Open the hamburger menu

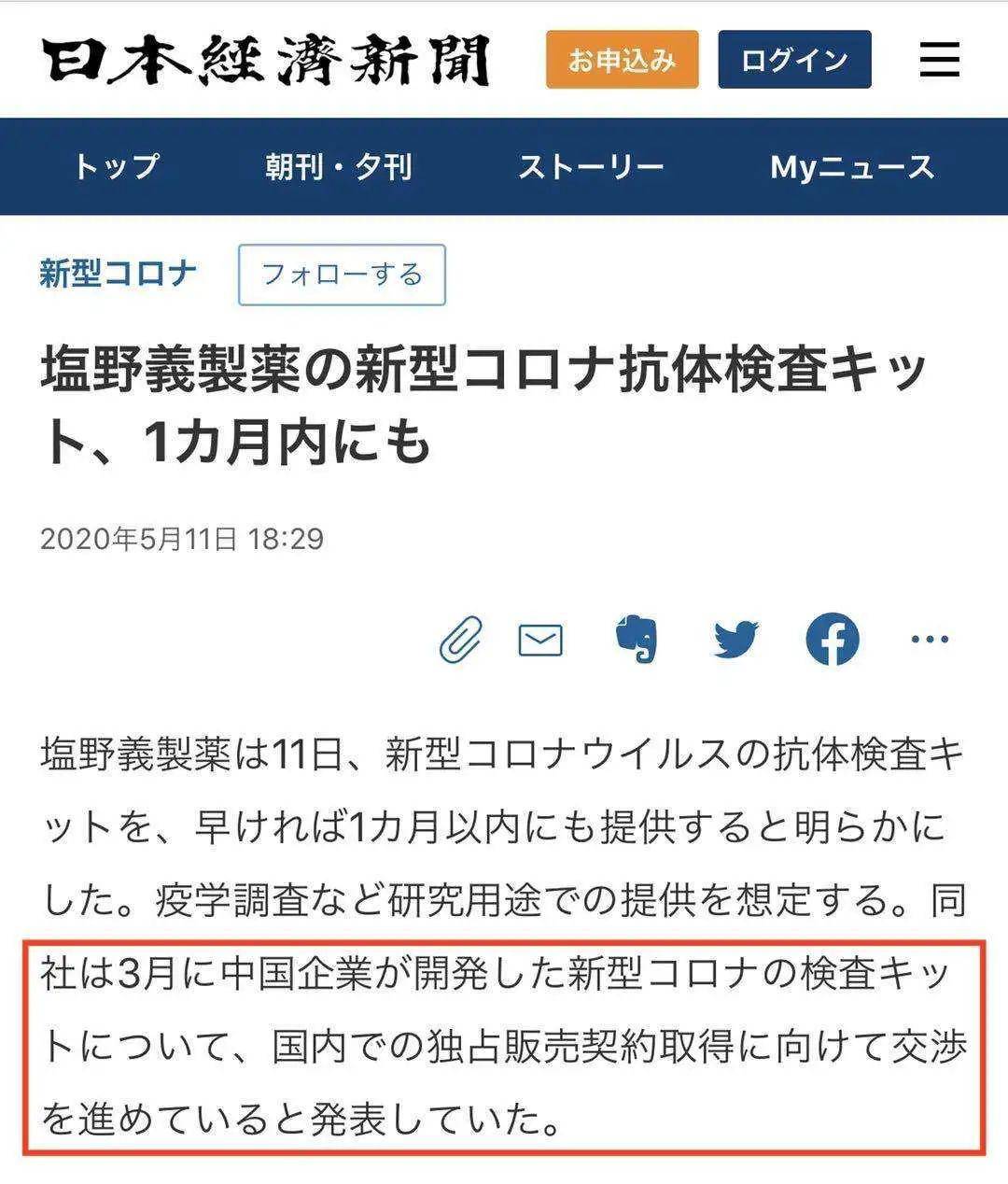pos(939,60)
